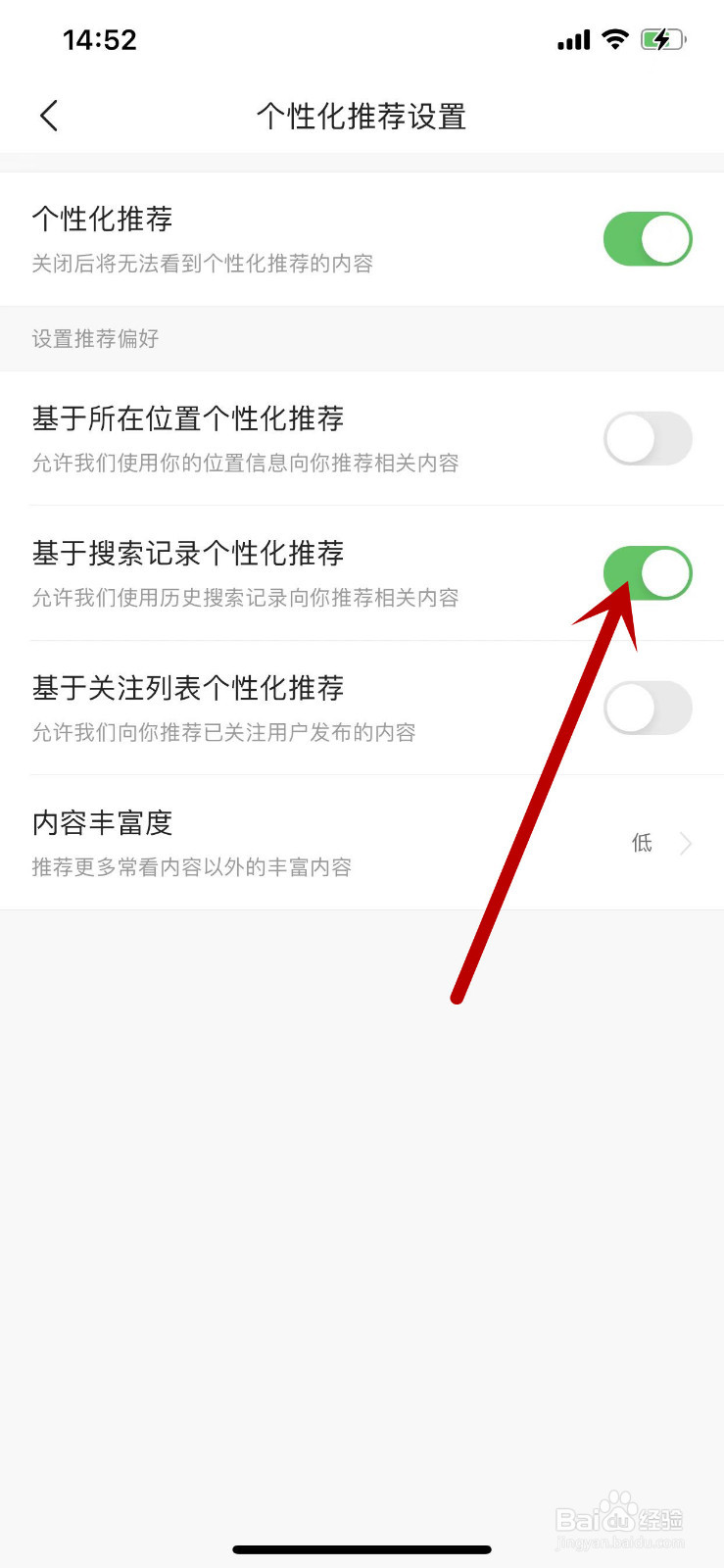The width and height of the screenshot is (724, 1568).
Task: Enable the 基于关注列表个性化推荐 toggle
Action: (647, 708)
